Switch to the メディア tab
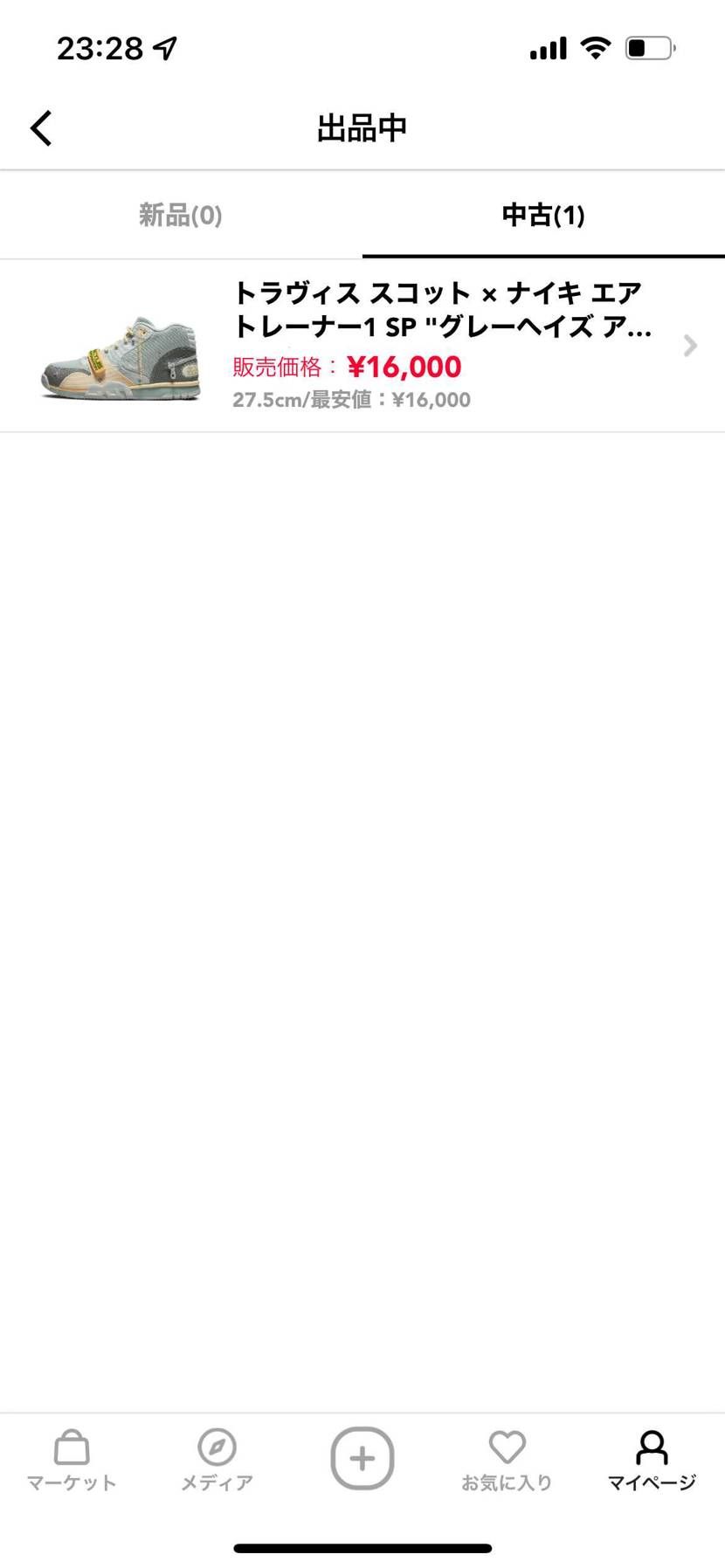 [x=217, y=1460]
